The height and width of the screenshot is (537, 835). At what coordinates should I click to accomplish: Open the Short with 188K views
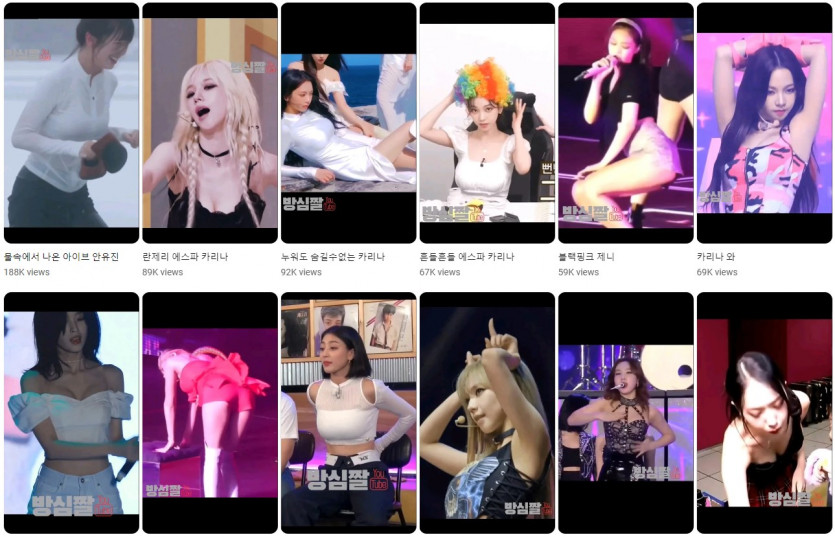pos(71,123)
